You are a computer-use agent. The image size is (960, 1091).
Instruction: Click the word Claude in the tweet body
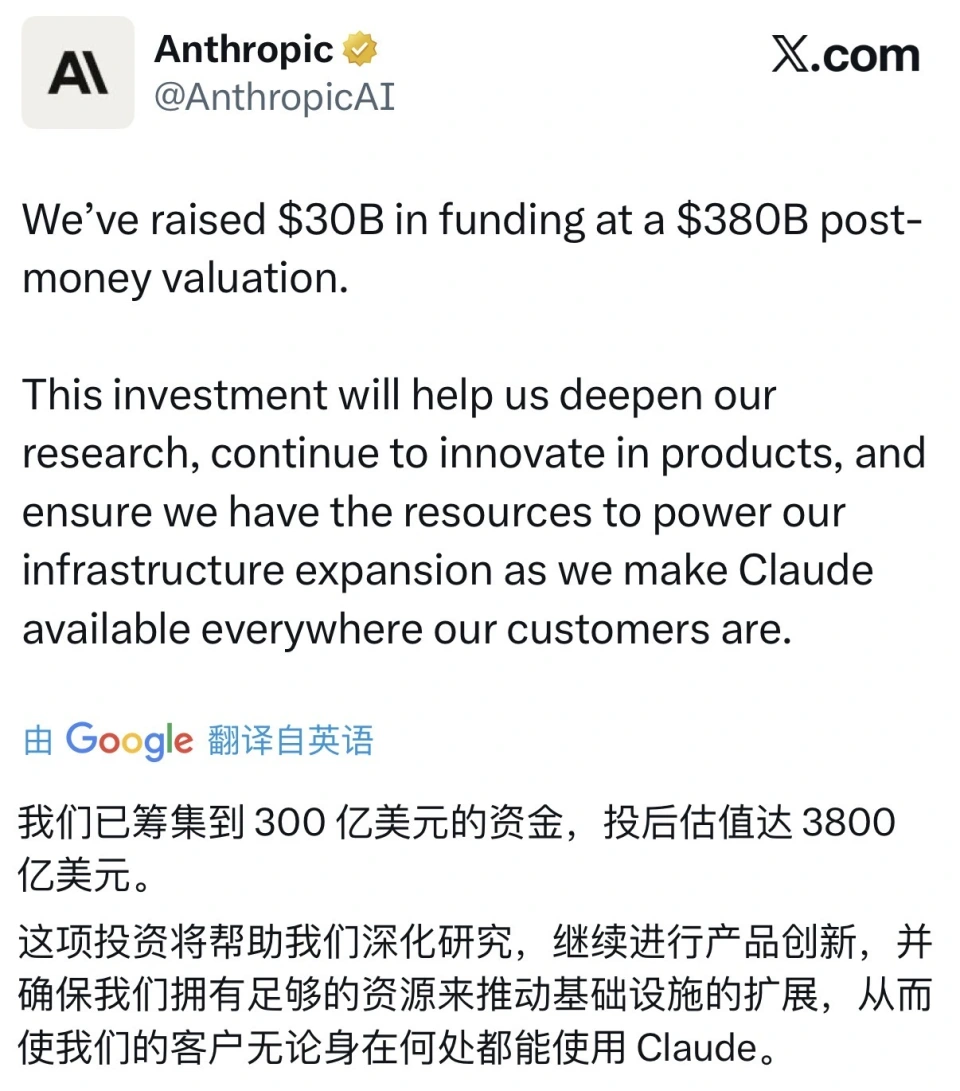804,570
